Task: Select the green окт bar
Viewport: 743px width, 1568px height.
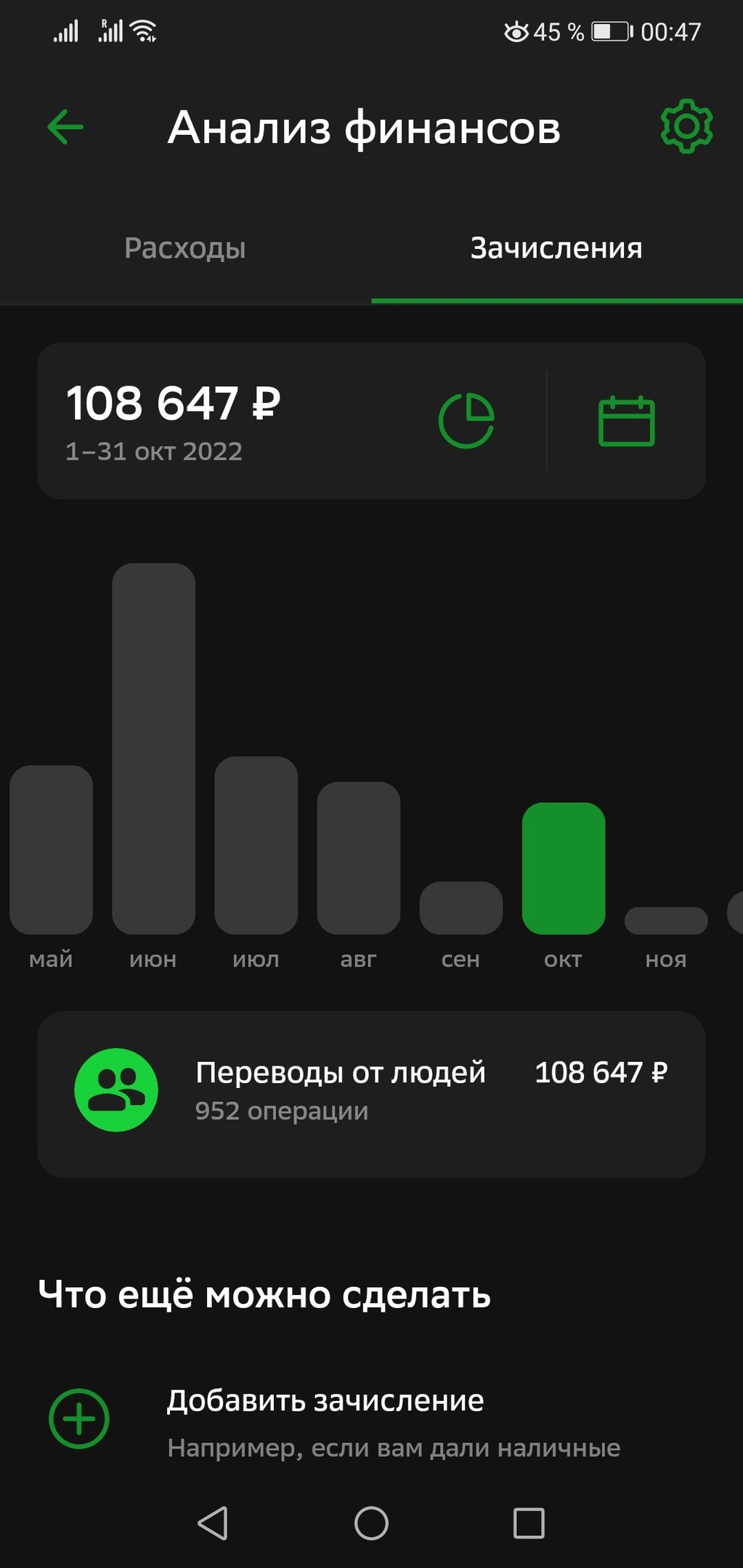Action: pos(563,868)
